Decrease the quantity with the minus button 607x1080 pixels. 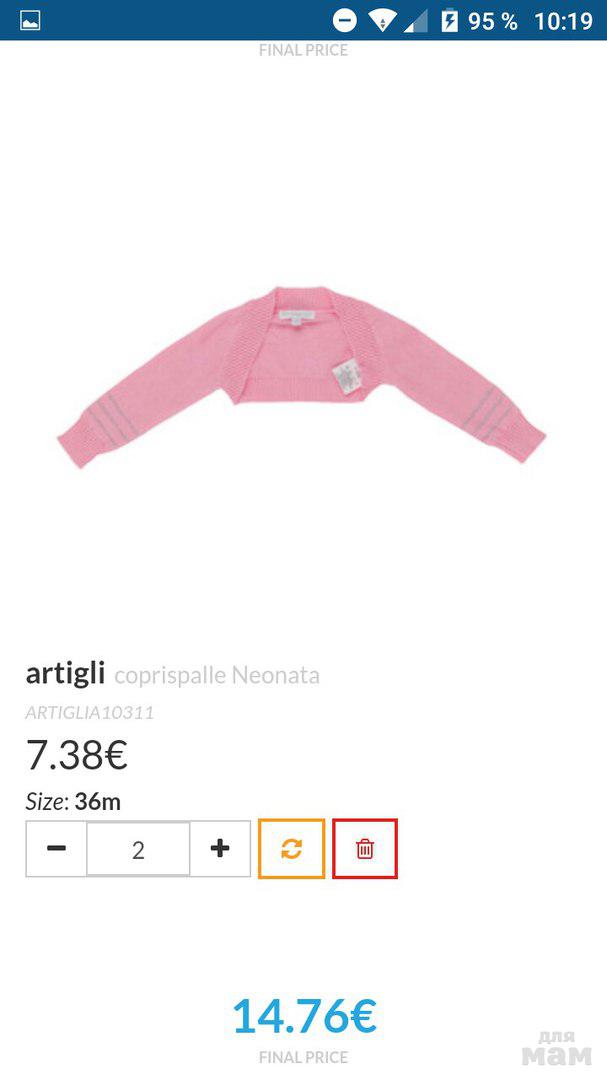[x=57, y=849]
